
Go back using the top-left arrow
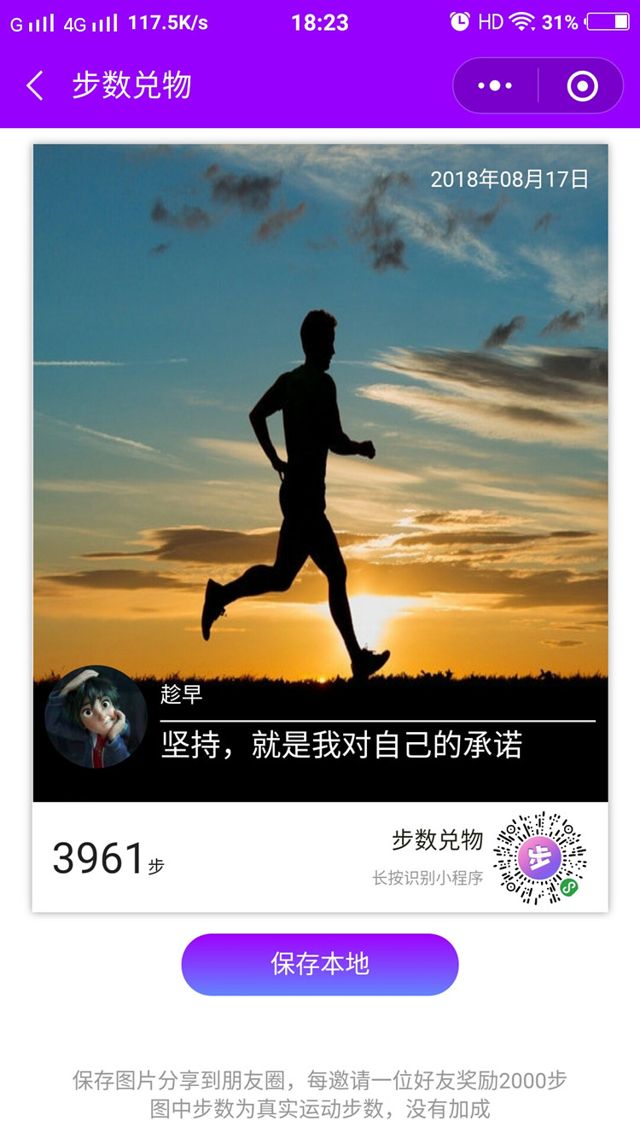click(x=36, y=86)
